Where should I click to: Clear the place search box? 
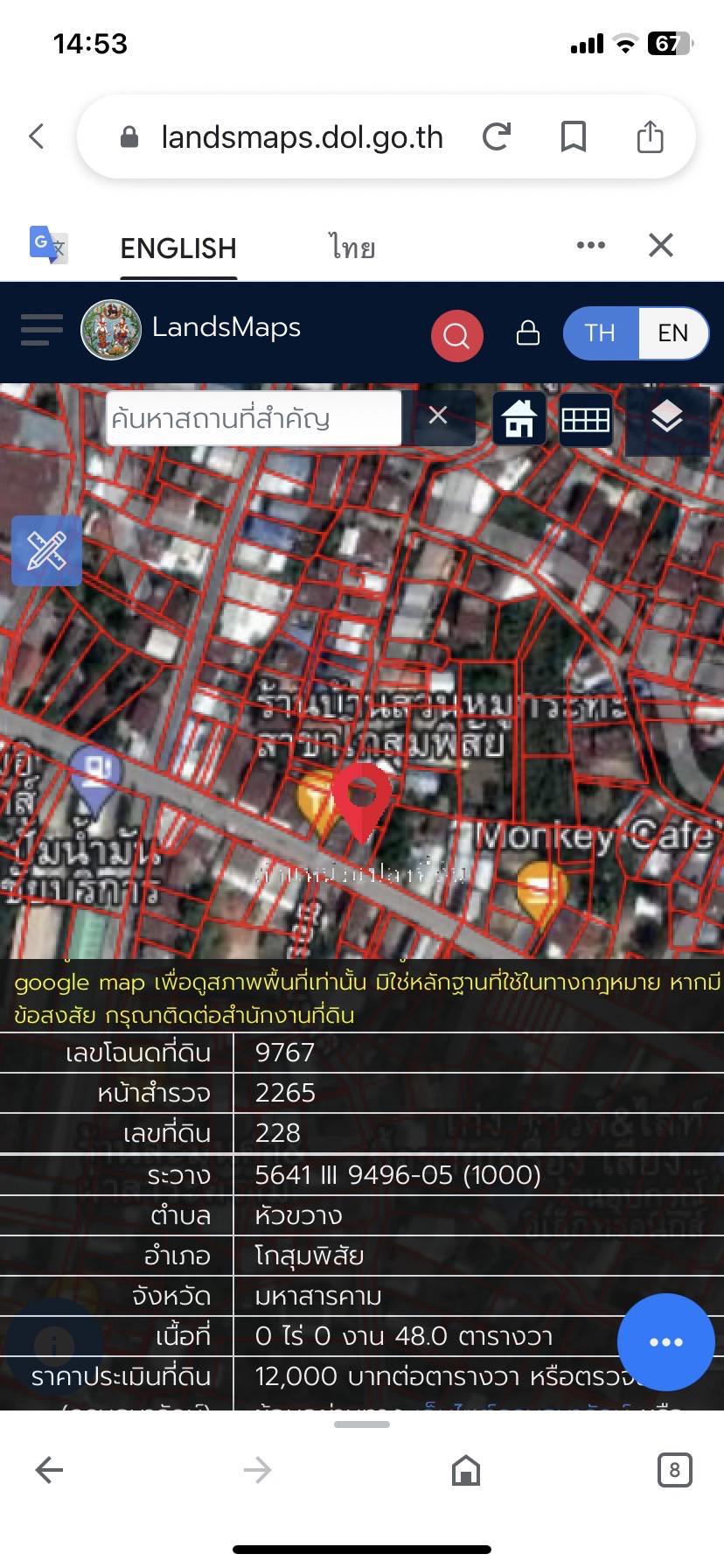click(x=438, y=416)
